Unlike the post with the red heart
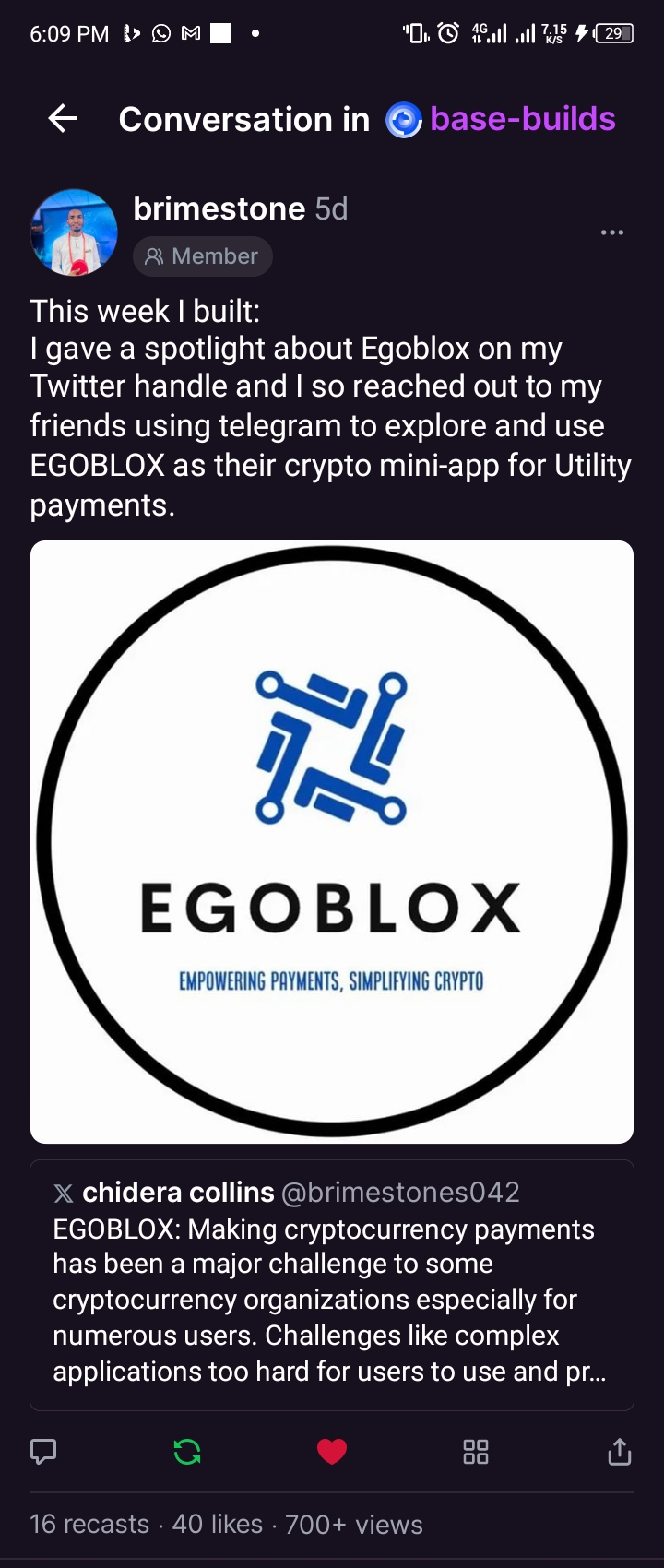Viewport: 664px width, 1568px height. (332, 1452)
